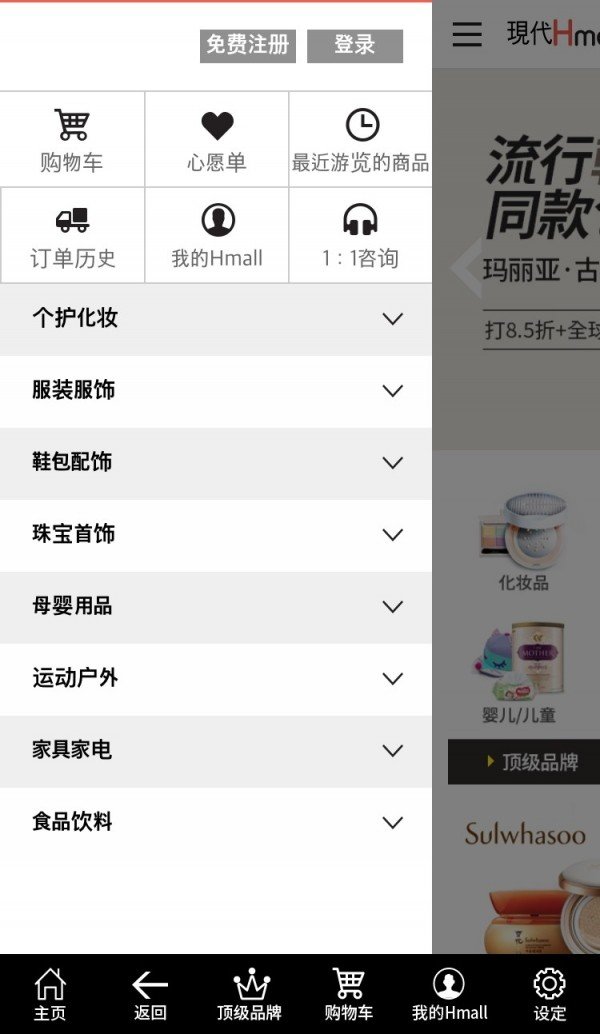The image size is (600, 1034).
Task: View 最近游览的商品 recently viewed items
Action: 361,140
